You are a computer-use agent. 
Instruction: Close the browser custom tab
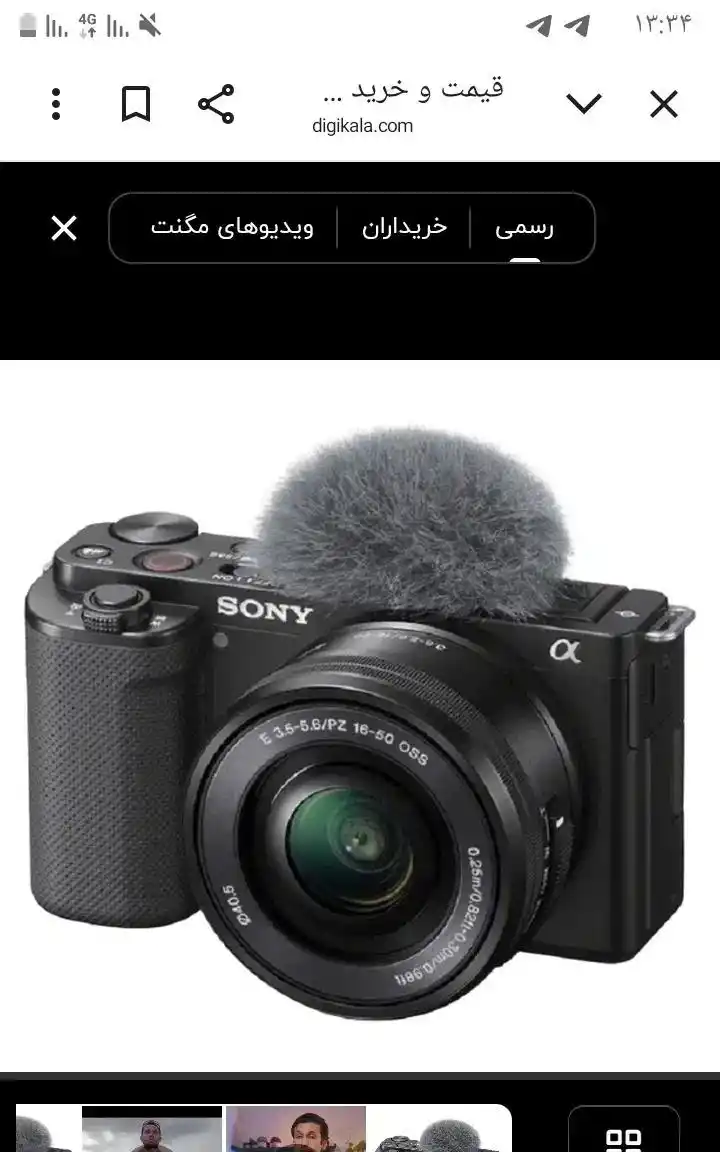click(x=664, y=104)
